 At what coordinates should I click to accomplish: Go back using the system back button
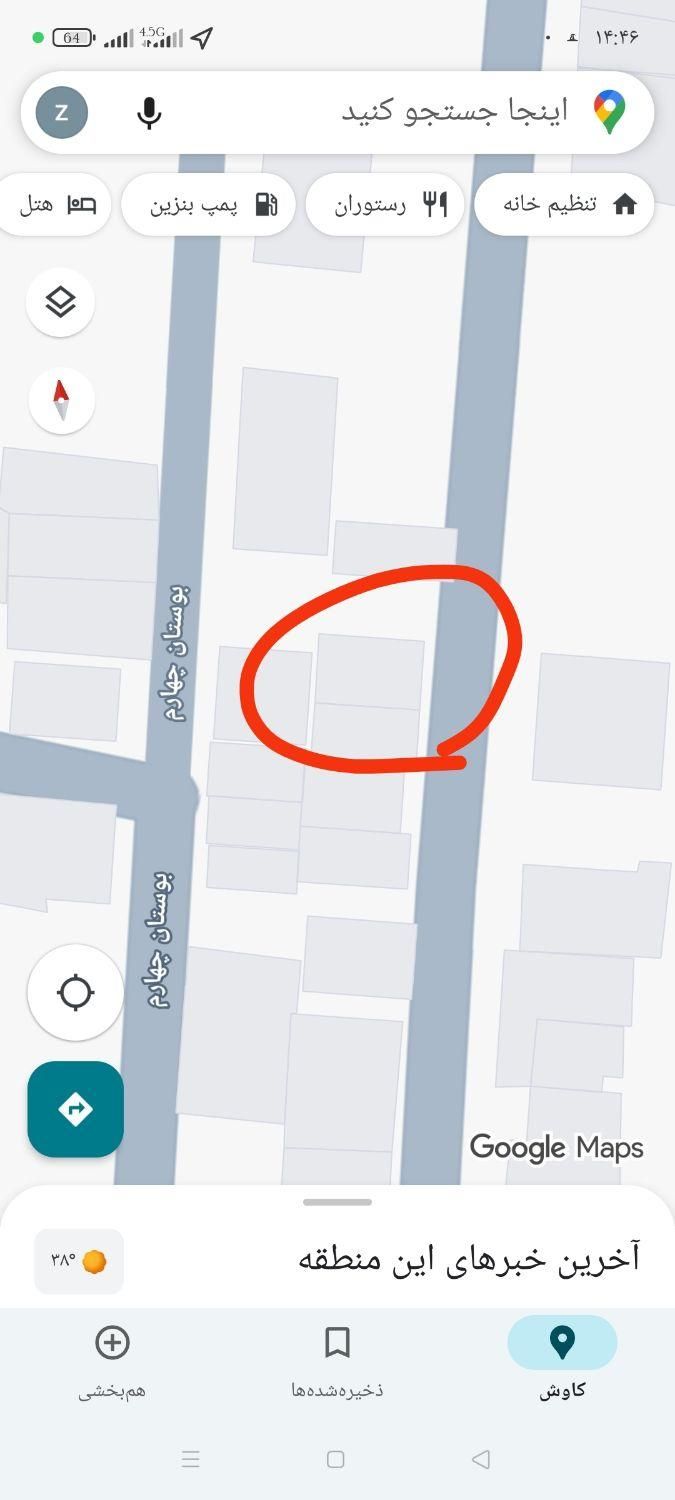(x=481, y=1460)
